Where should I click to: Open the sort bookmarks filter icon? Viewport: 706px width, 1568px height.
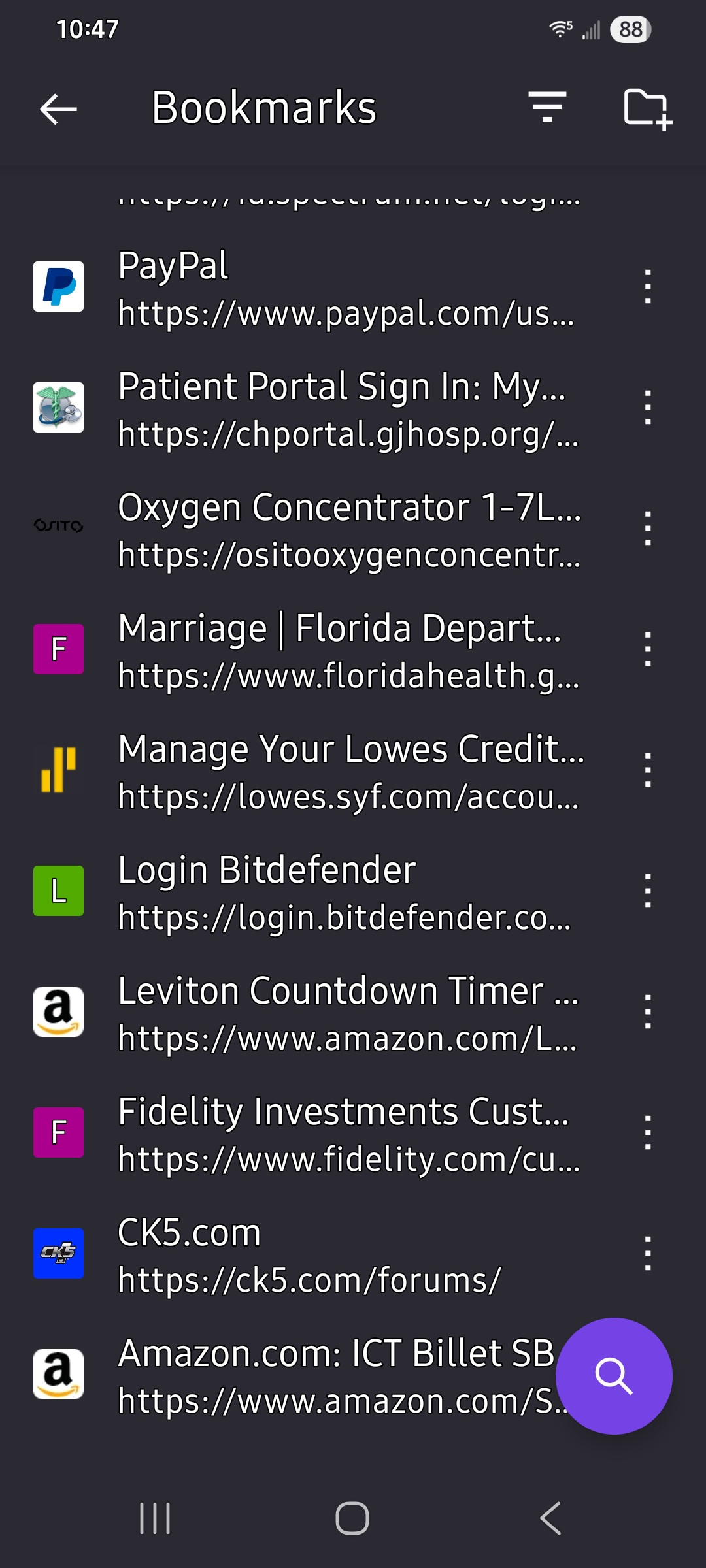(x=548, y=107)
